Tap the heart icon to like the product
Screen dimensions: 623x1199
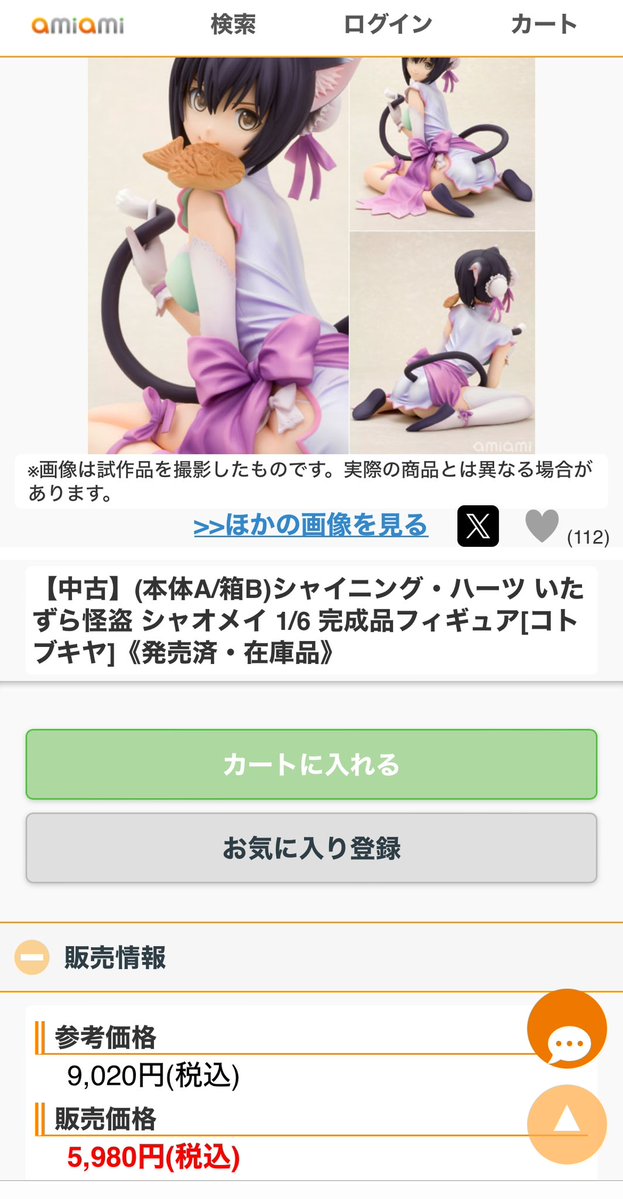pyautogui.click(x=542, y=526)
